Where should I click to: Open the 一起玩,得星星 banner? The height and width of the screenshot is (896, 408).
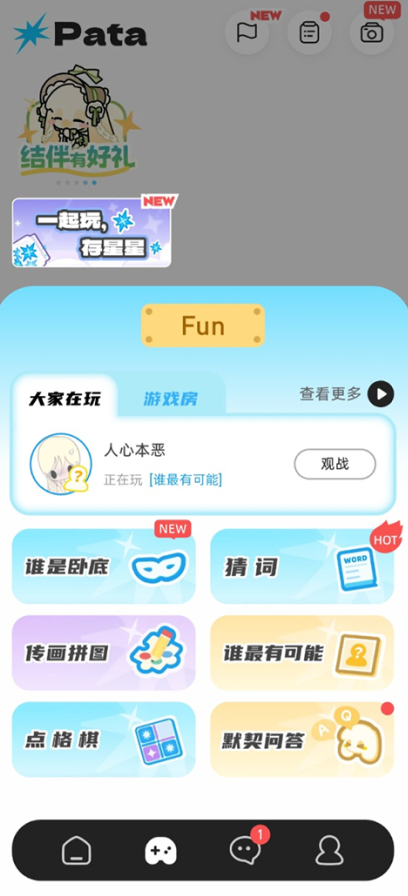pos(91,232)
